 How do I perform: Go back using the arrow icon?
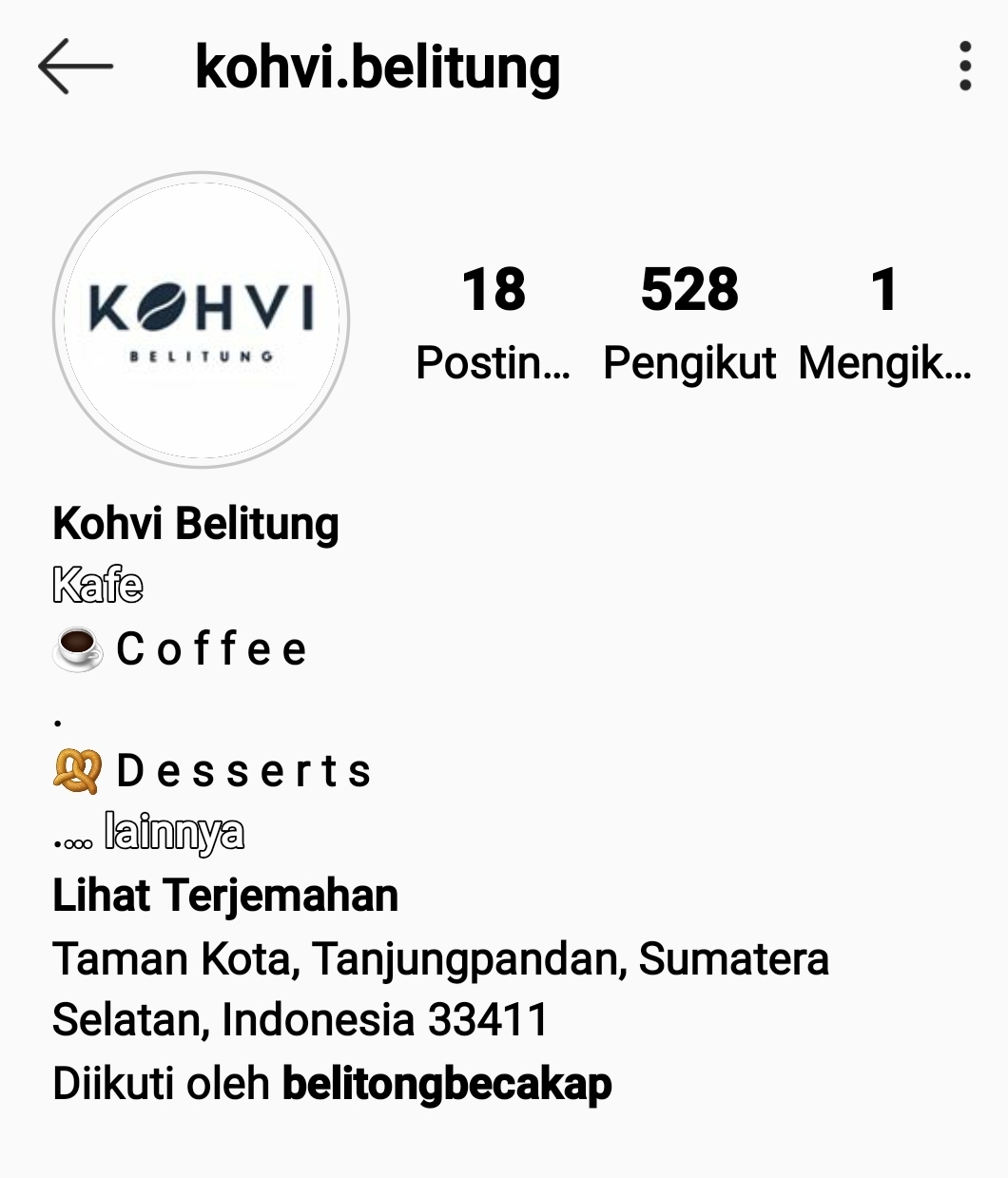click(75, 67)
